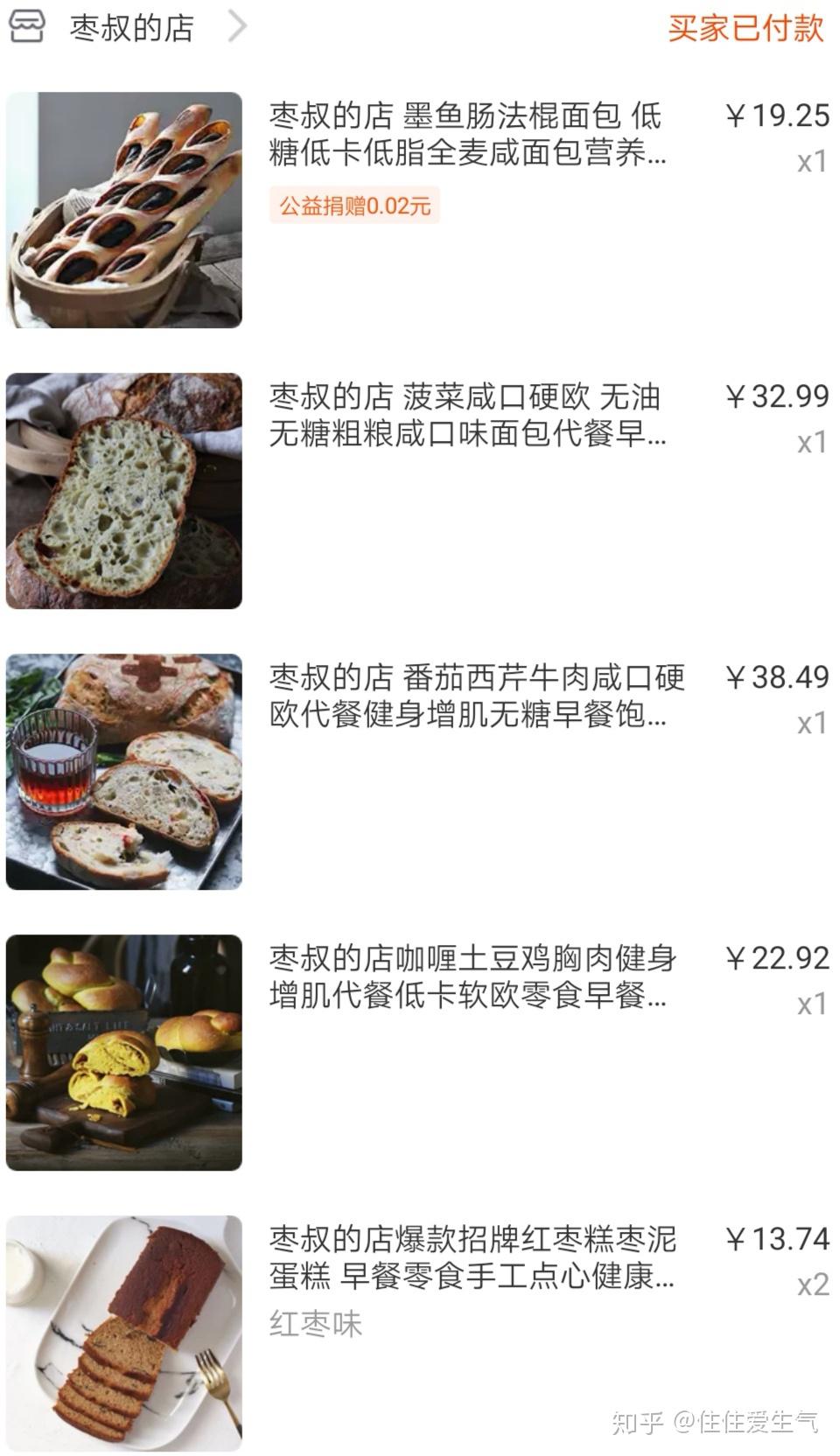Open the 墨鱼肠法棍面包 order item
Viewport: 840px width, 1456px height.
467,134
